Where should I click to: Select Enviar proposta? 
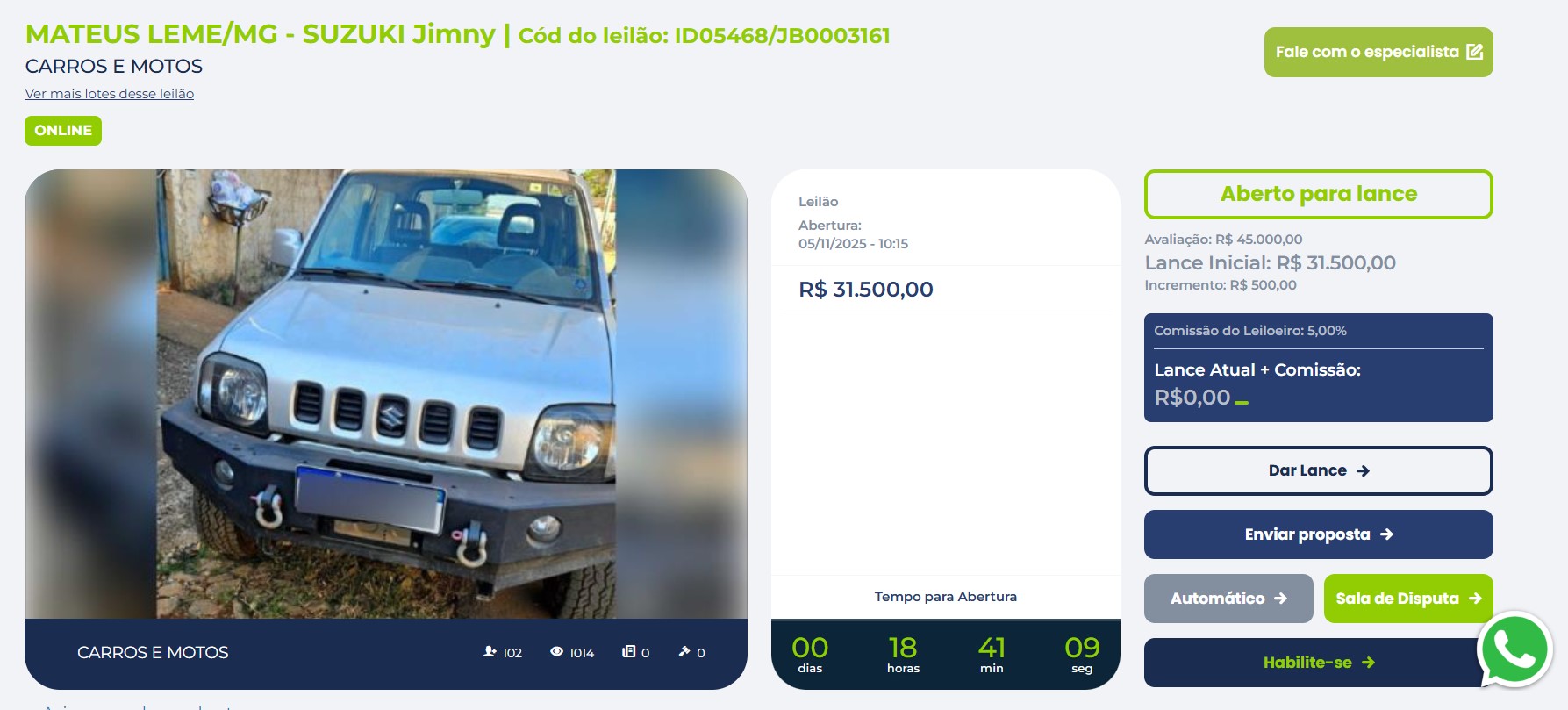click(1318, 534)
